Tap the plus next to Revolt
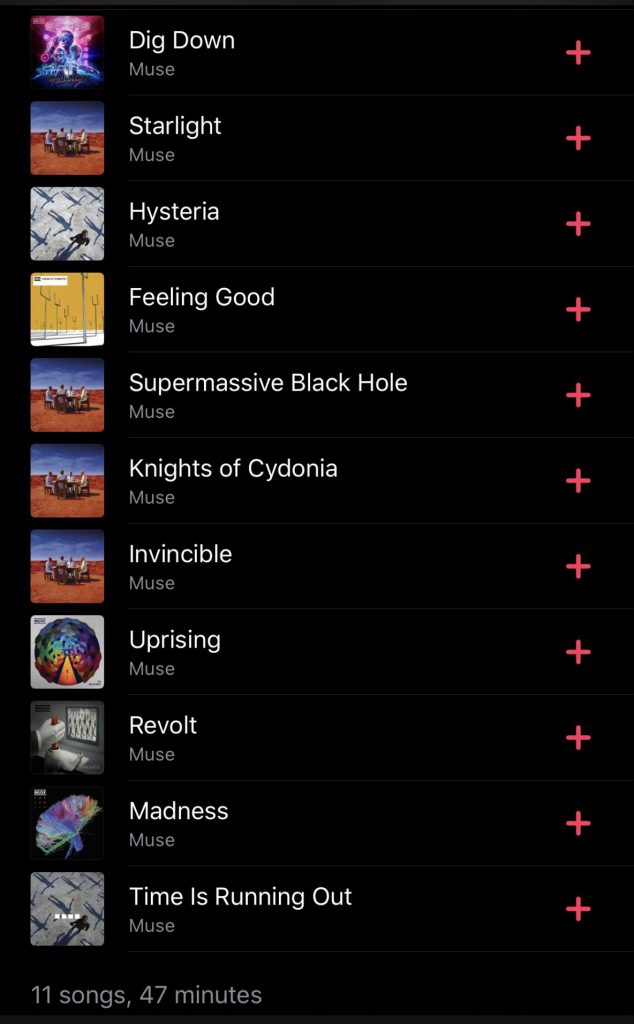 [578, 738]
